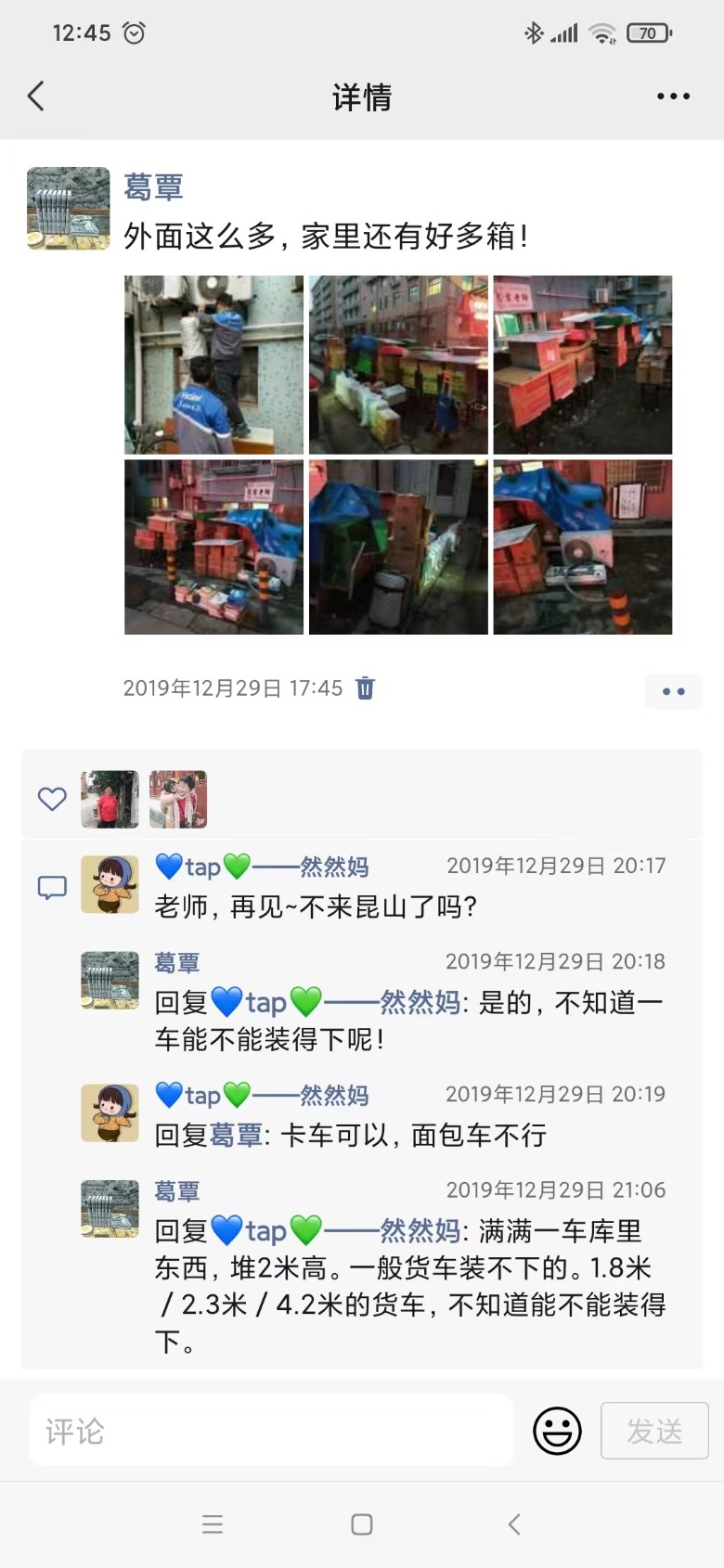The width and height of the screenshot is (724, 1568).
Task: Reply to comment "卡车可以，面包车不行"
Action: coord(412,1135)
